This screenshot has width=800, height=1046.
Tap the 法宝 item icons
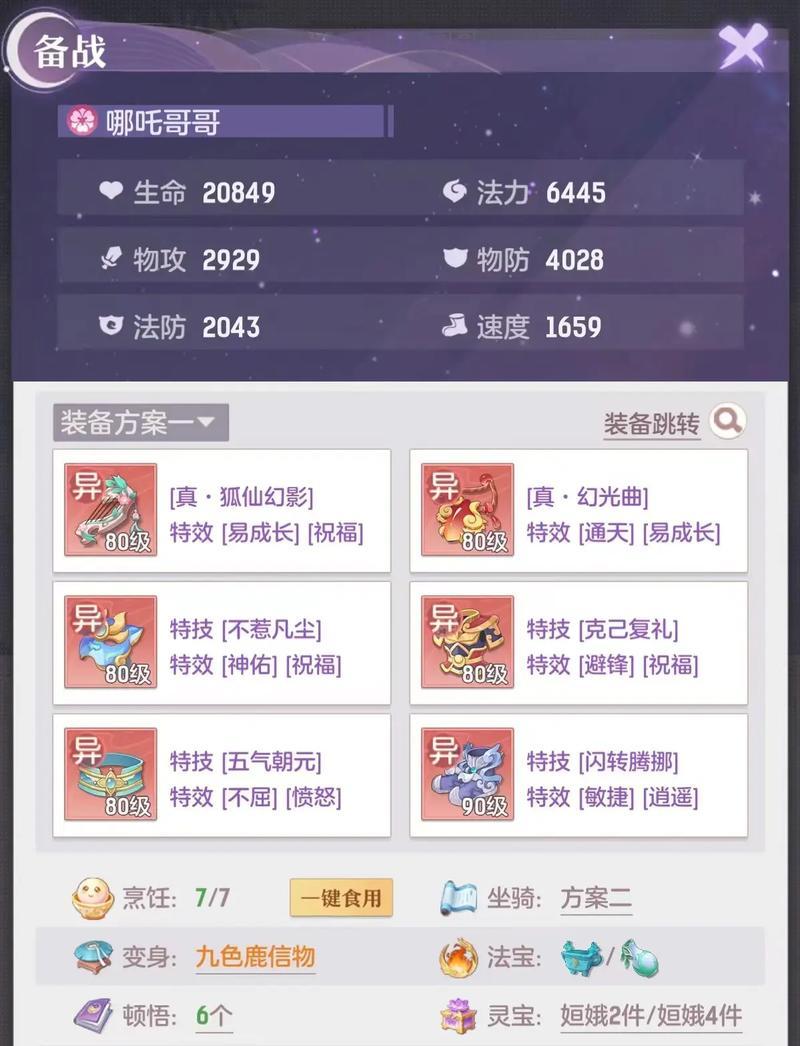tap(609, 958)
